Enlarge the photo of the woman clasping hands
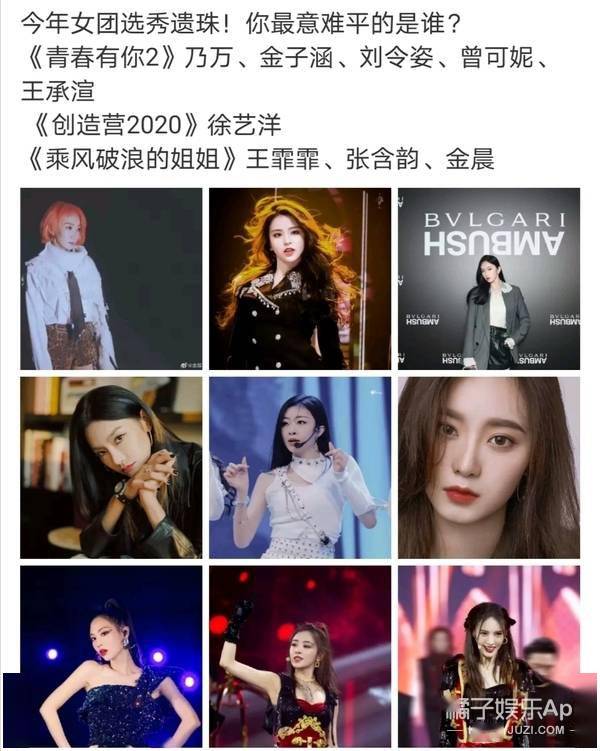The height and width of the screenshot is (751, 600). pos(111,467)
